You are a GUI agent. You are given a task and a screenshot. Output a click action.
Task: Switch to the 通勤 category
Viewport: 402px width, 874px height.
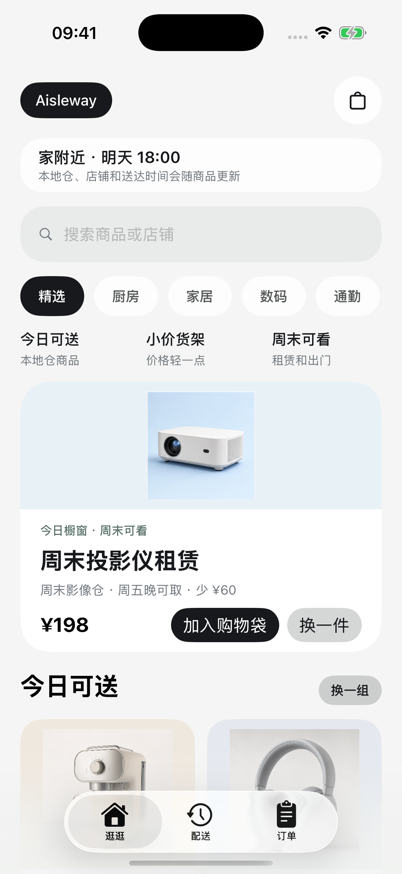347,296
